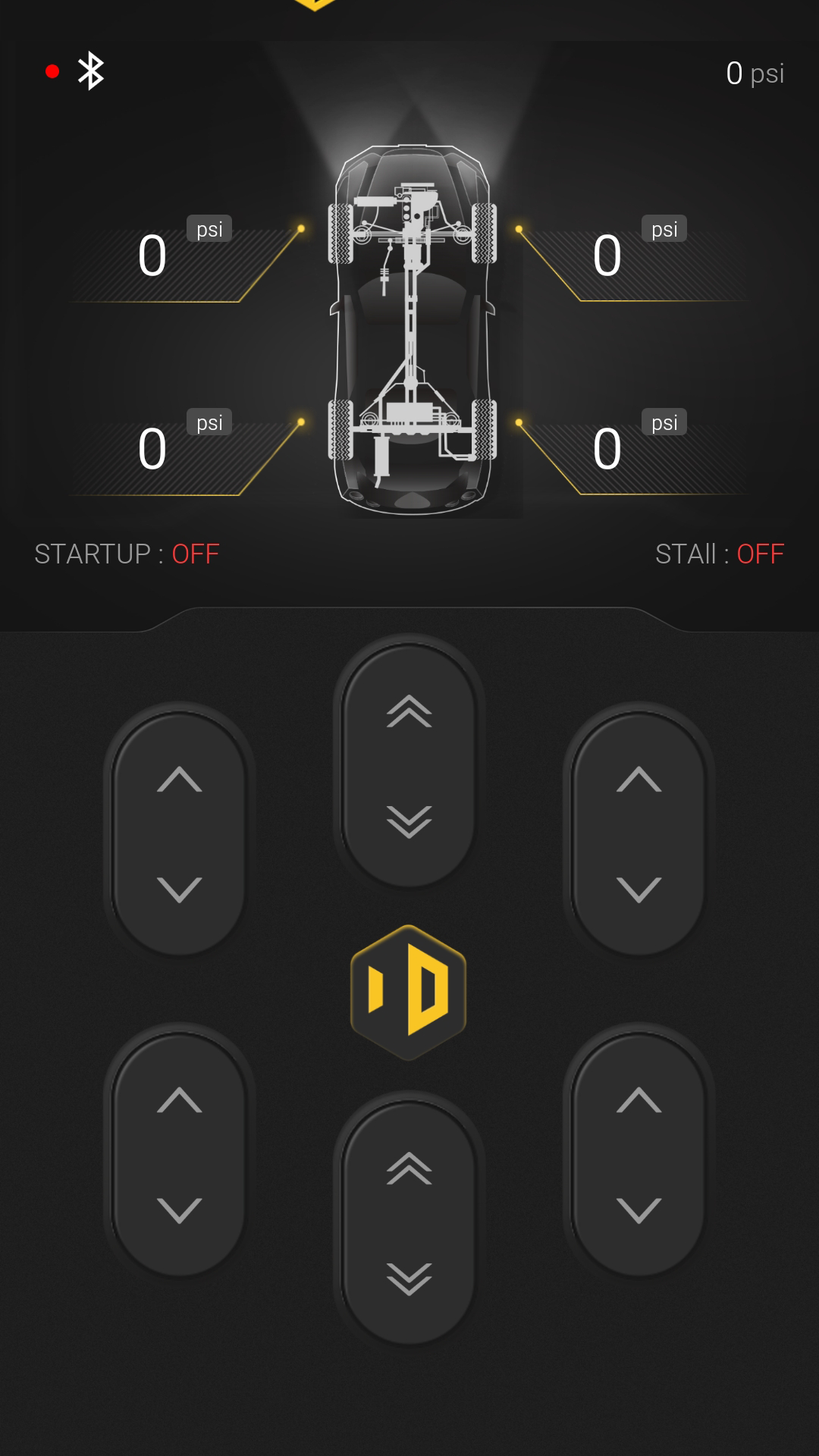The image size is (819, 1456).
Task: Raise the rear-right corner with its up arrow
Action: coord(639,1100)
